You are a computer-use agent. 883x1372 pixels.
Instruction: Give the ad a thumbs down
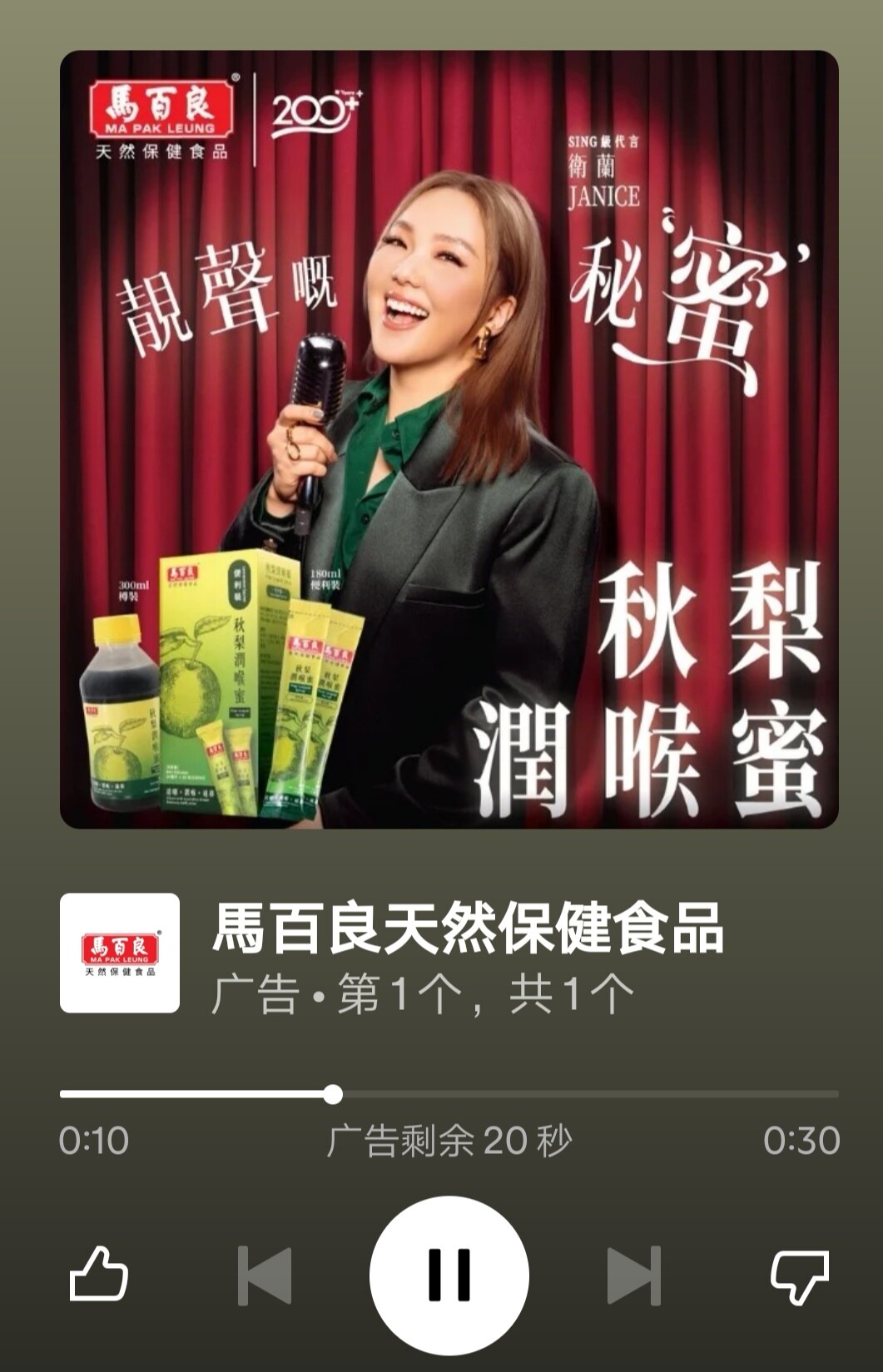[x=799, y=1274]
